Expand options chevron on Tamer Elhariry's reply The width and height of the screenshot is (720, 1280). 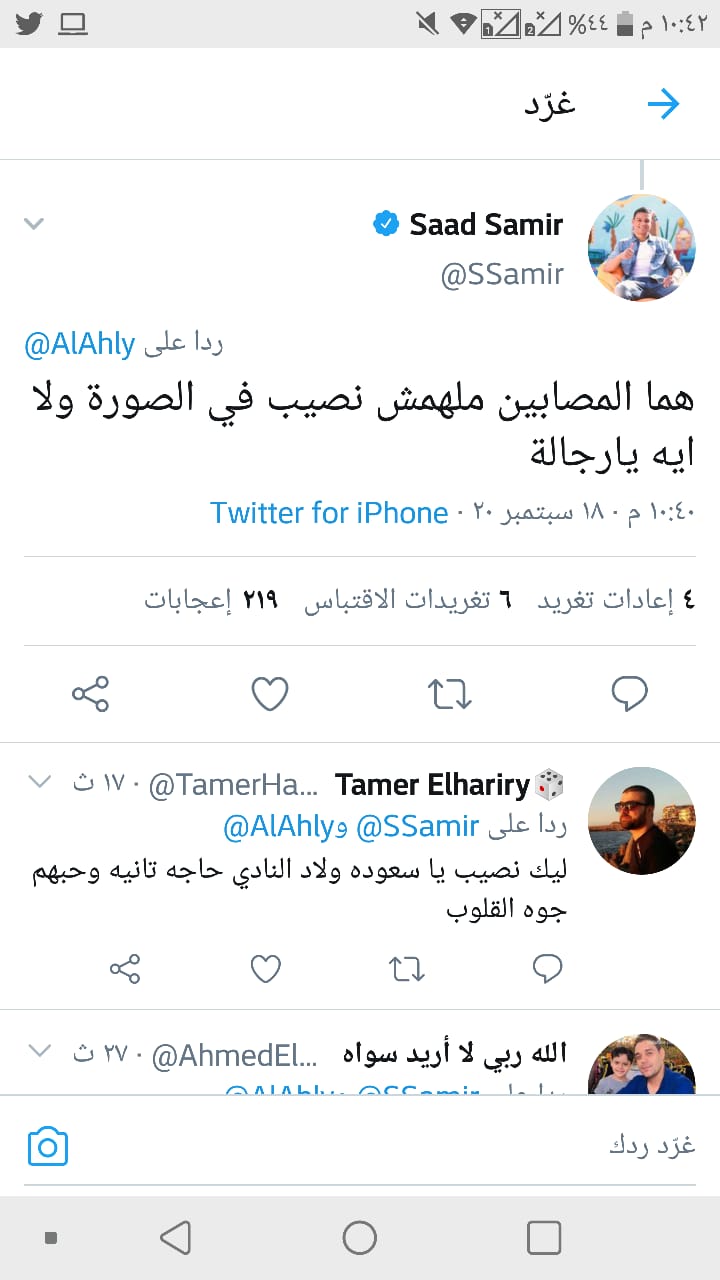pos(39,782)
